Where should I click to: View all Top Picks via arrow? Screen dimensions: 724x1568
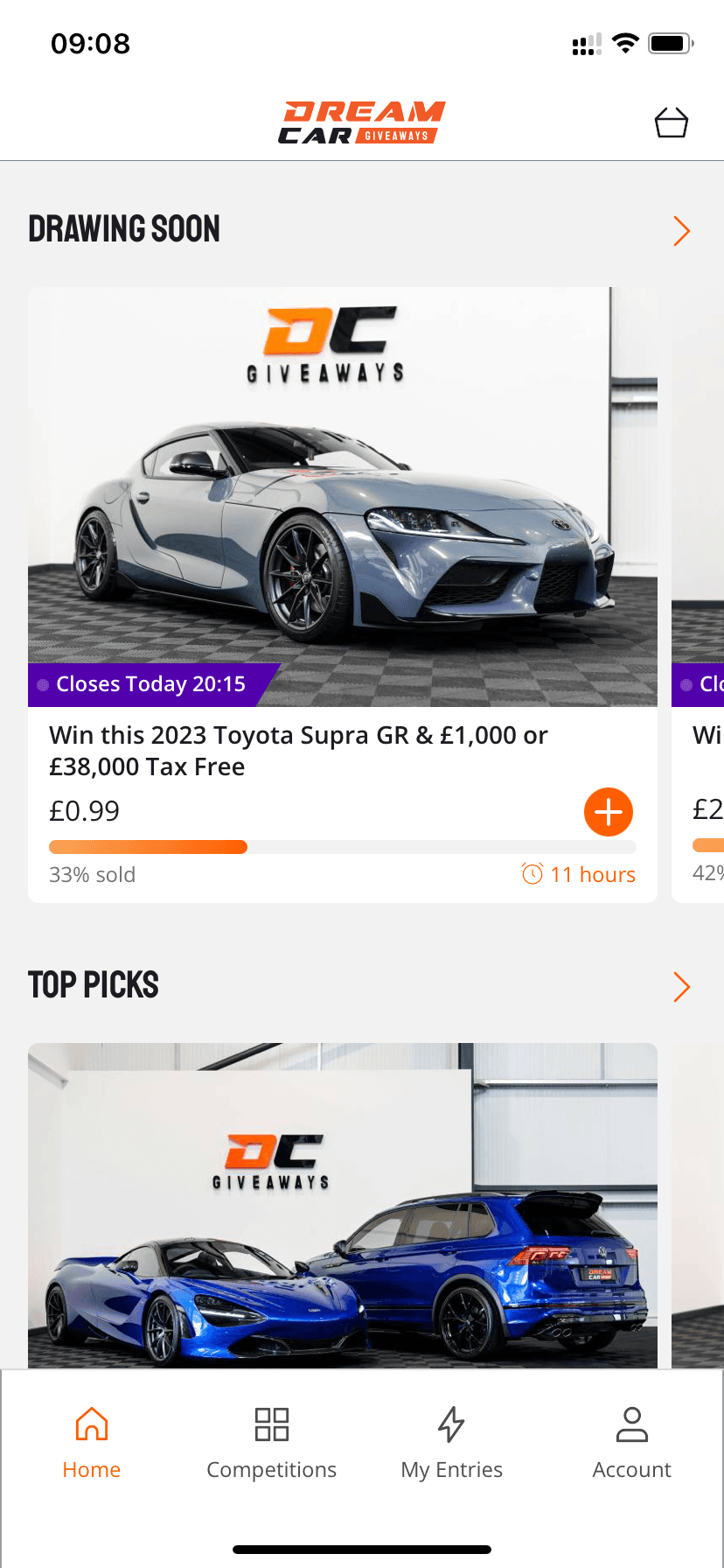681,987
